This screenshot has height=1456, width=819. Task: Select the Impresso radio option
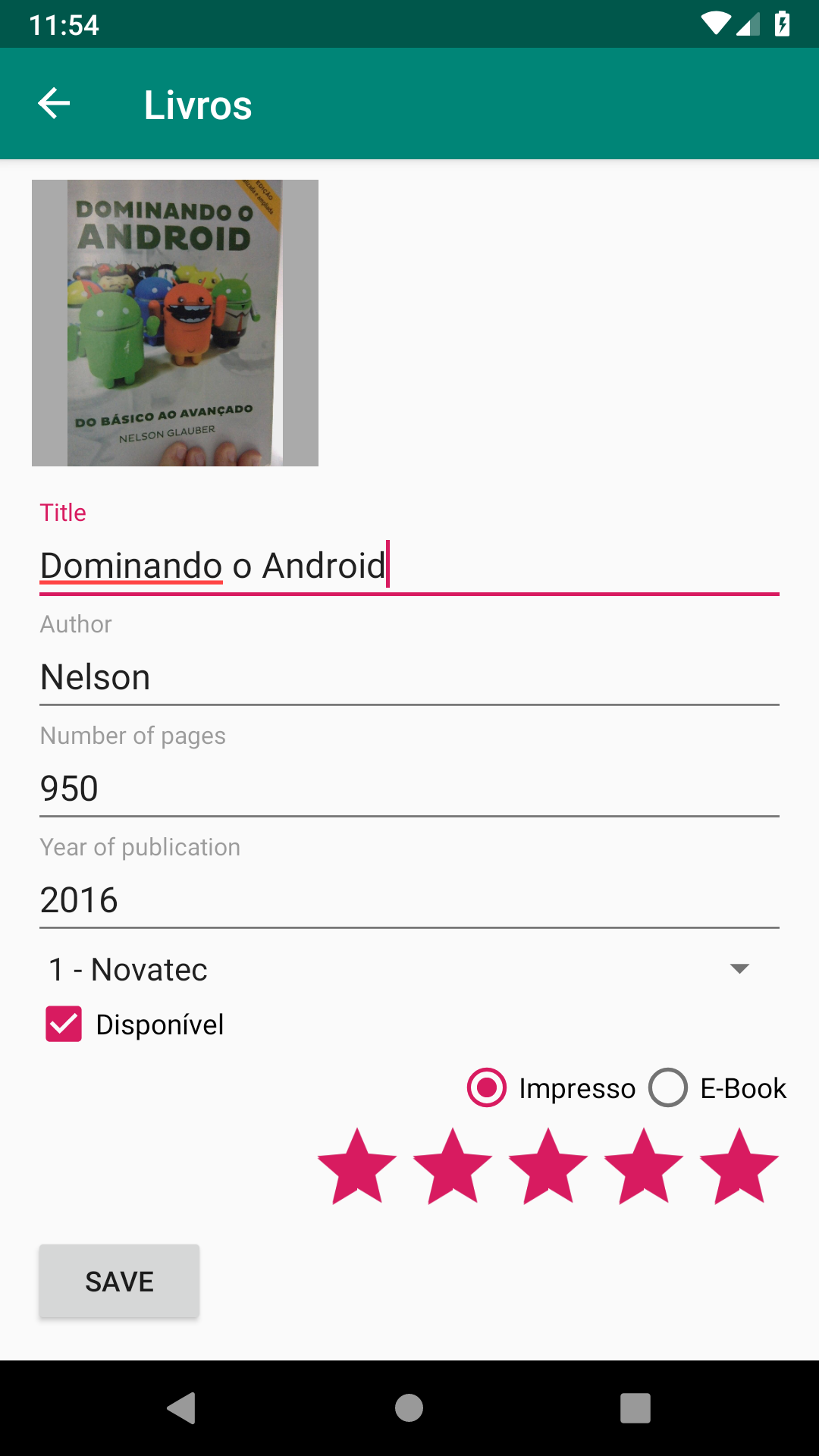[x=551, y=1087]
